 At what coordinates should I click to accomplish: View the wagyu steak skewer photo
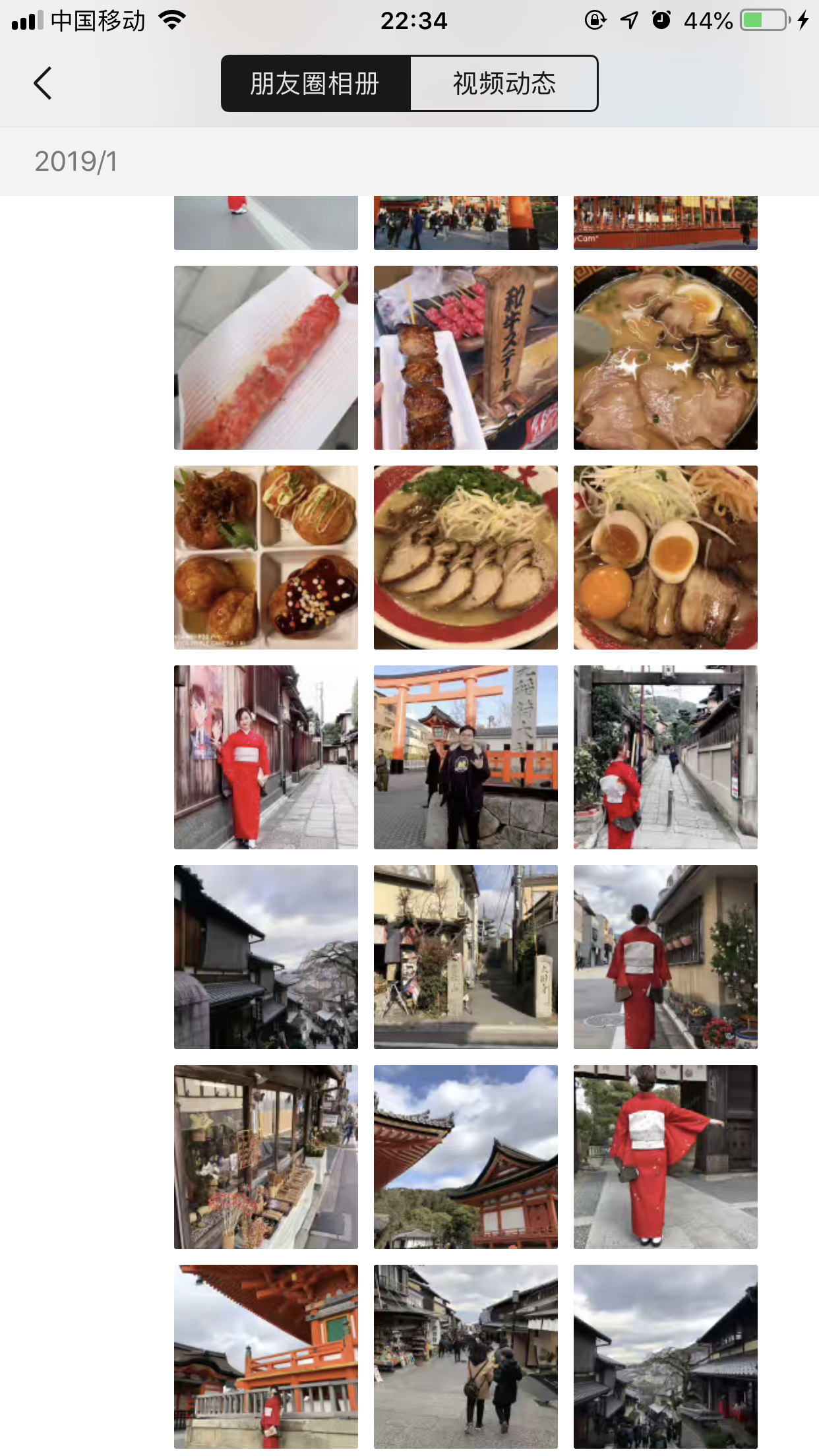[466, 357]
